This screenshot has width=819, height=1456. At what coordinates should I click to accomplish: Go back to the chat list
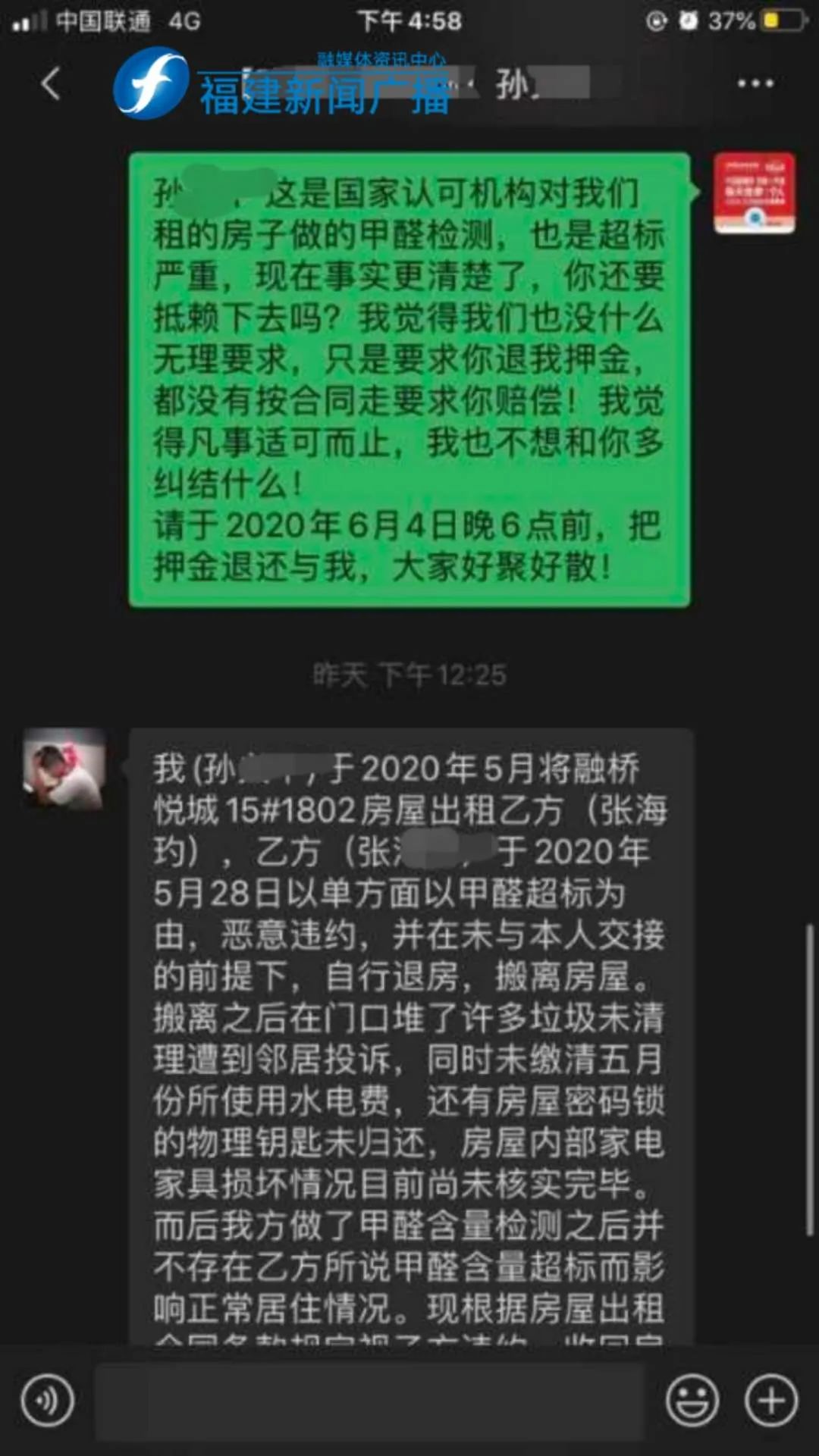[51, 83]
